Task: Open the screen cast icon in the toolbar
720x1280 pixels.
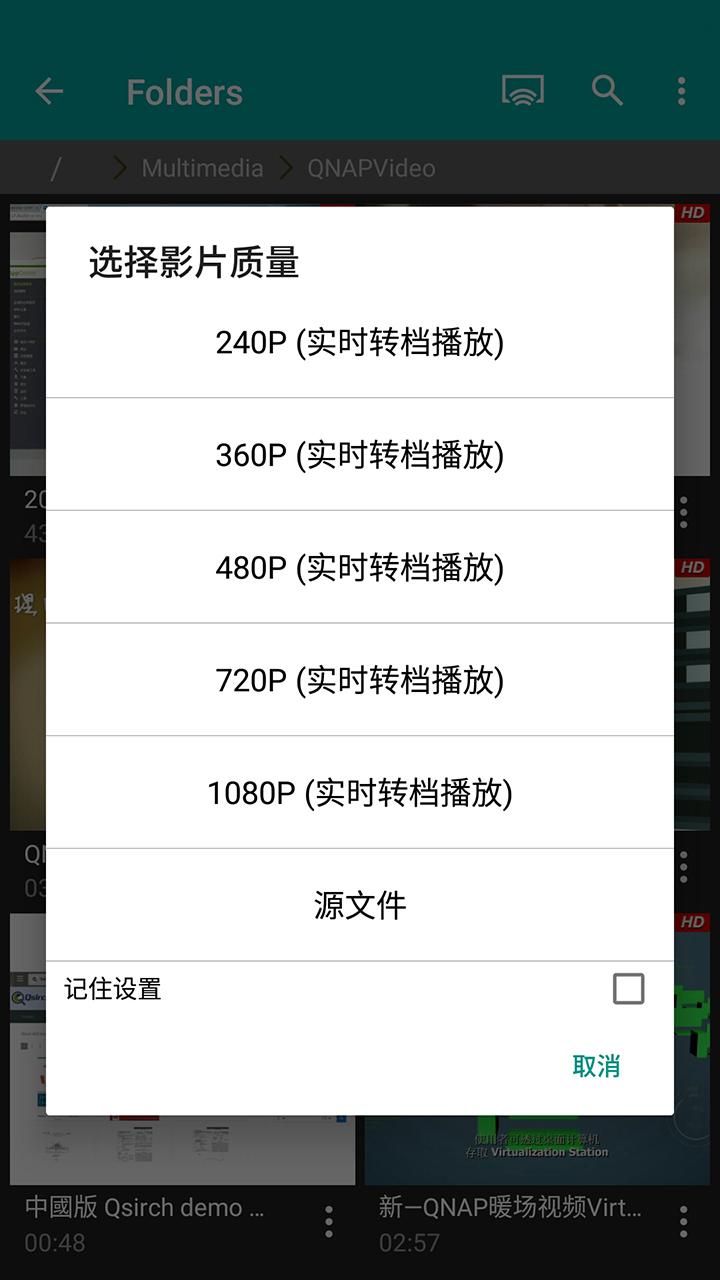Action: click(522, 91)
